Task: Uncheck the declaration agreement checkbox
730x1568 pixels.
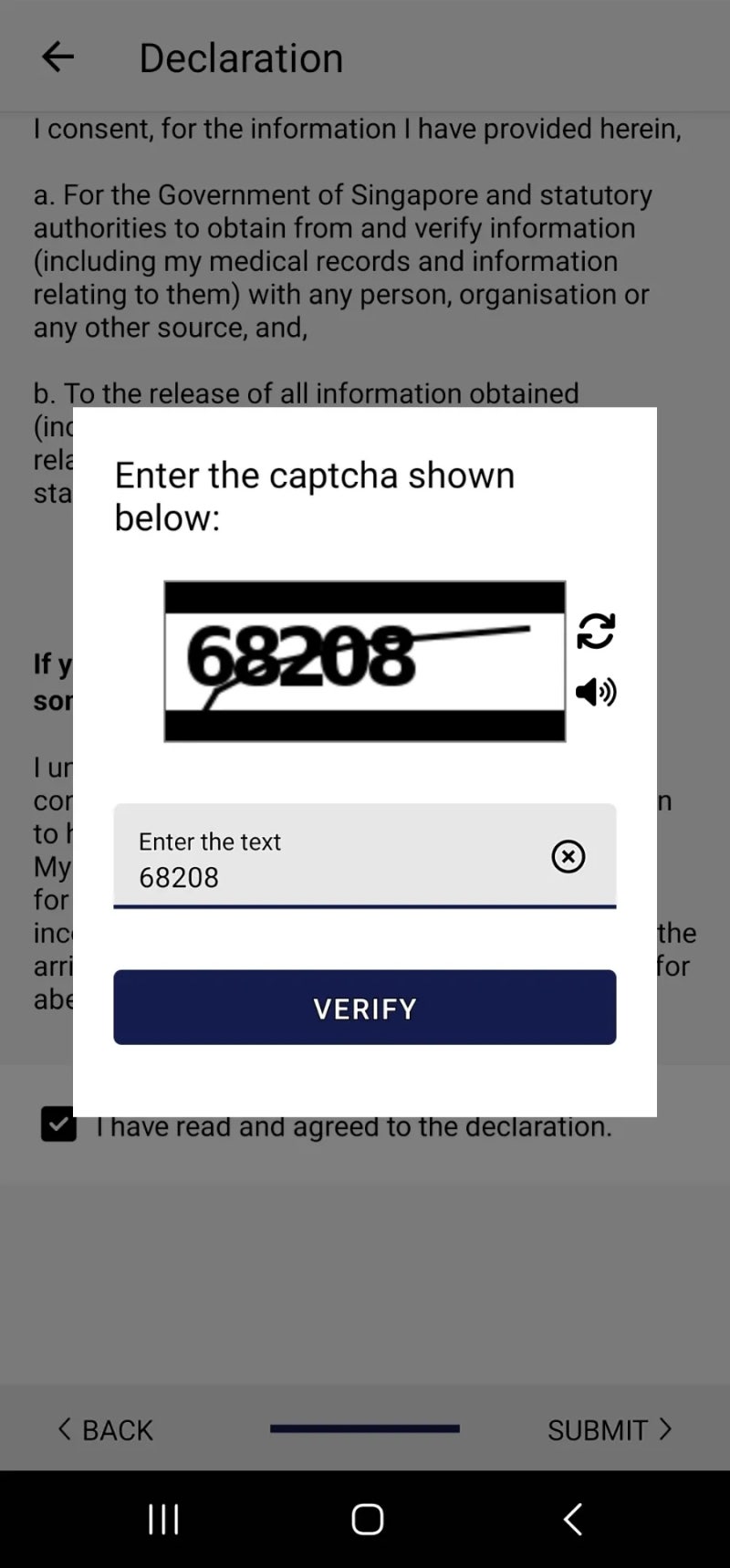Action: tap(58, 1124)
